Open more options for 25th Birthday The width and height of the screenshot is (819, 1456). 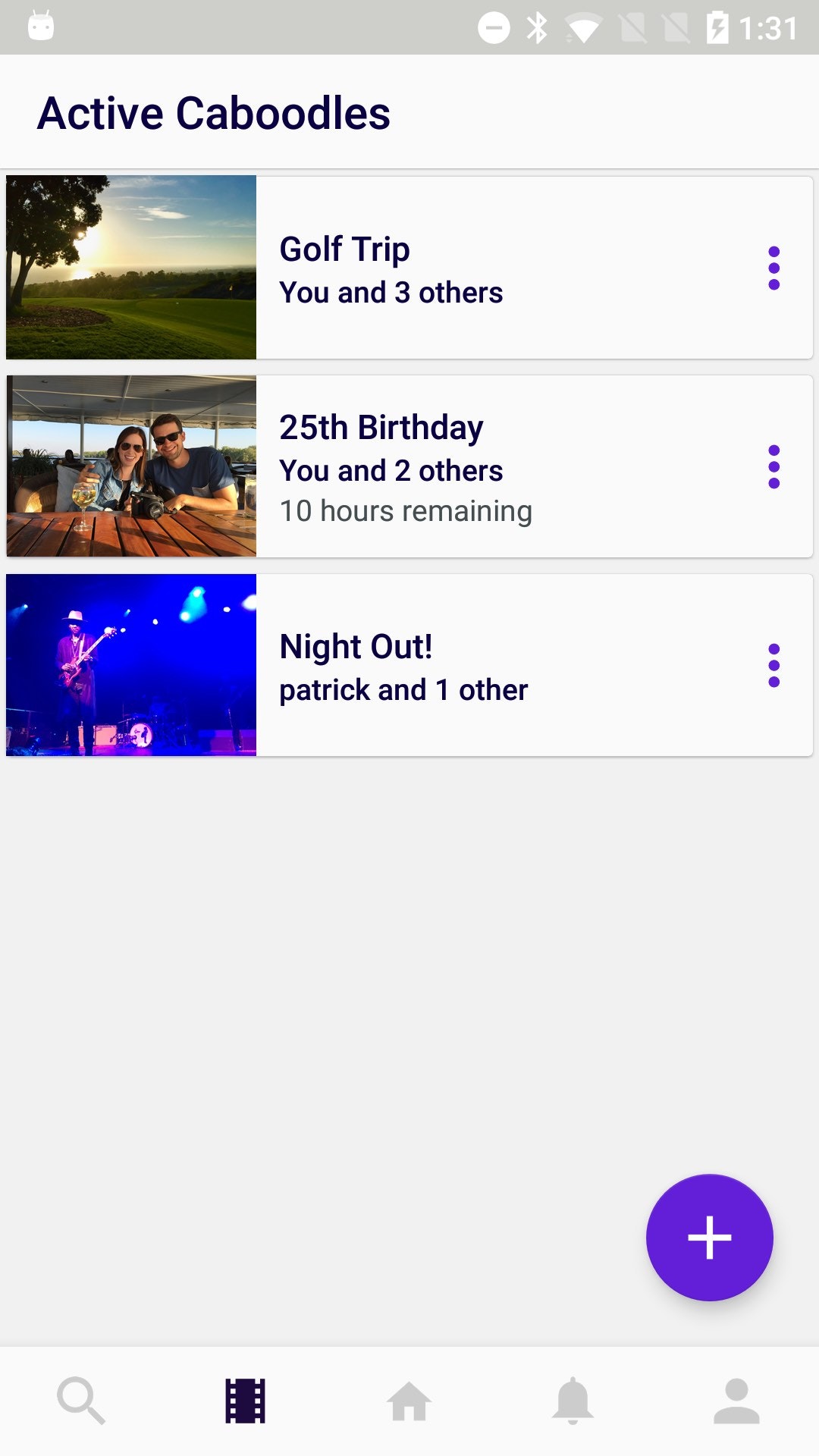click(x=773, y=466)
